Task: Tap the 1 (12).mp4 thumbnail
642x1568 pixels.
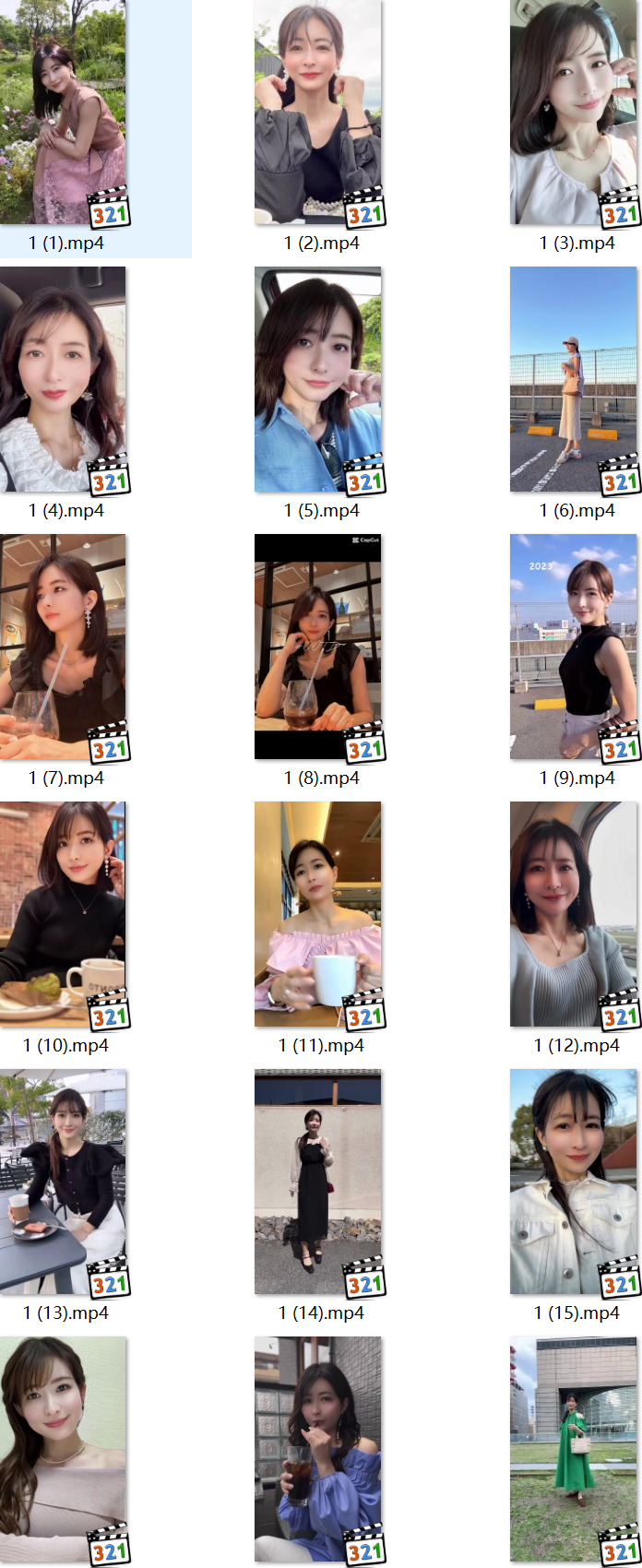Action: click(574, 915)
